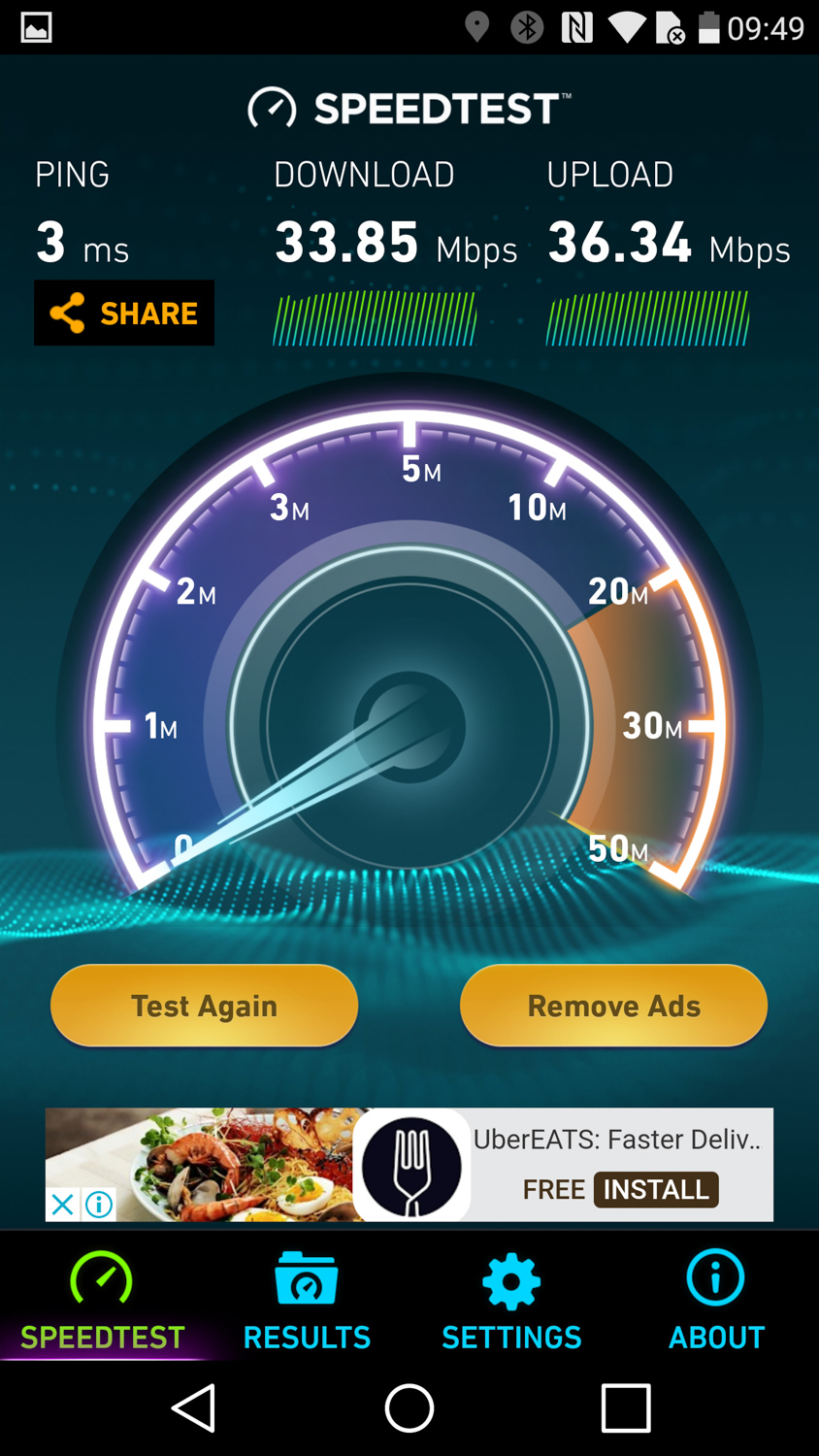The image size is (819, 1456).
Task: Select the Speedtest tab
Action: pos(102,1301)
